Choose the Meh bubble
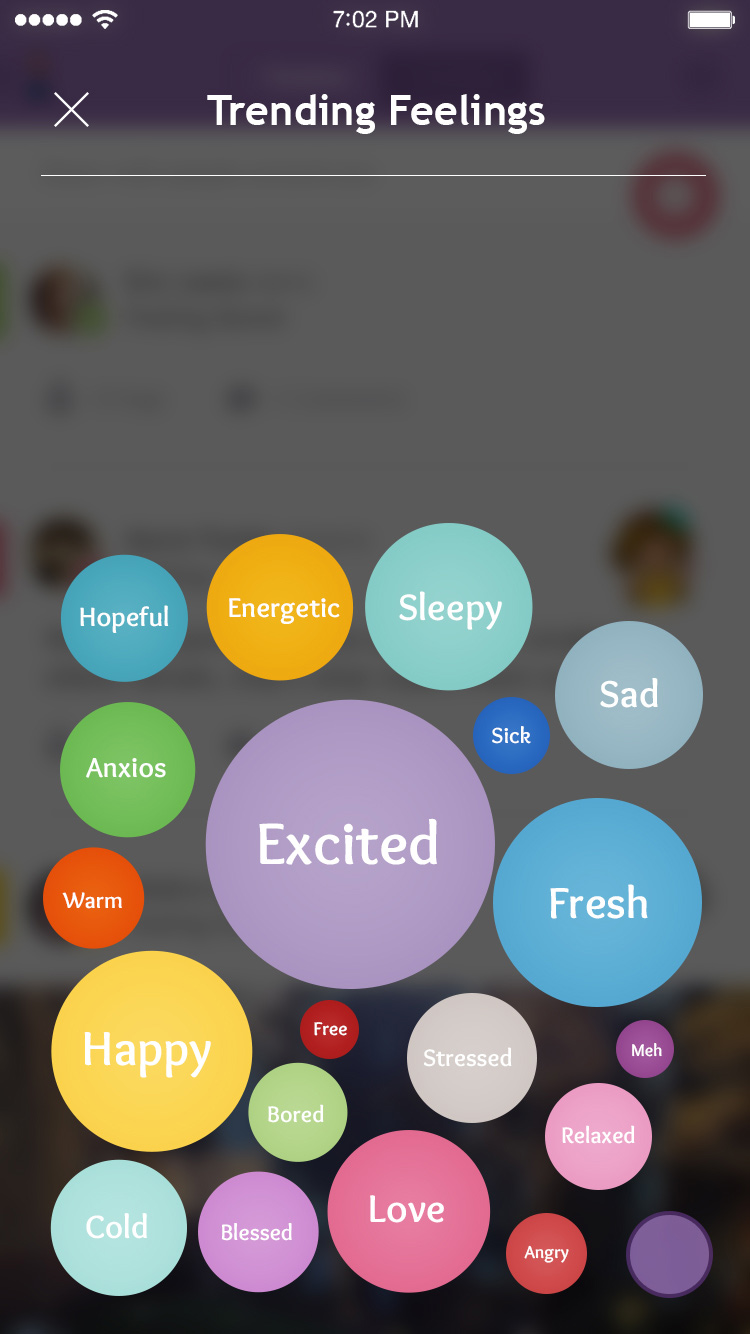The width and height of the screenshot is (750, 1334). (645, 1050)
